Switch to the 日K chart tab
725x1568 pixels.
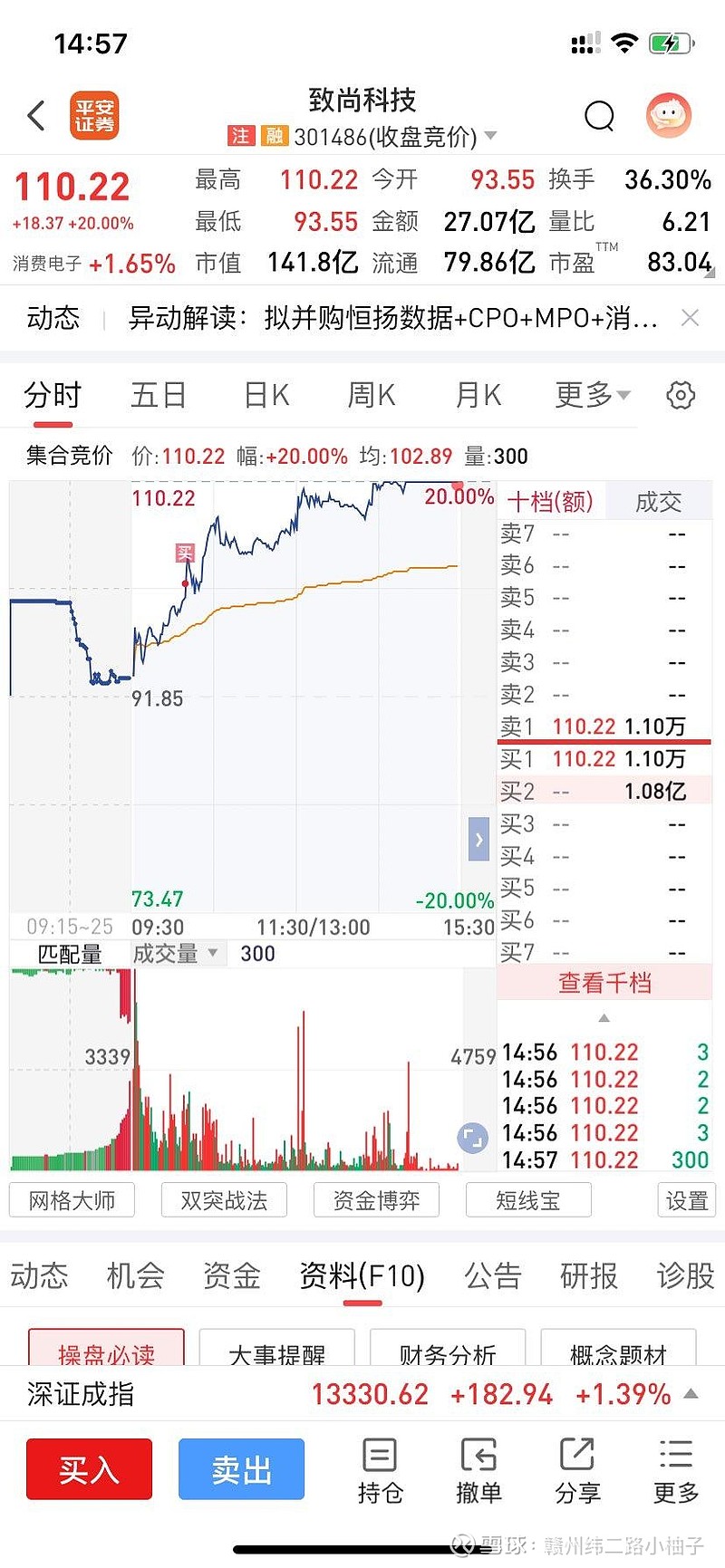[x=266, y=396]
